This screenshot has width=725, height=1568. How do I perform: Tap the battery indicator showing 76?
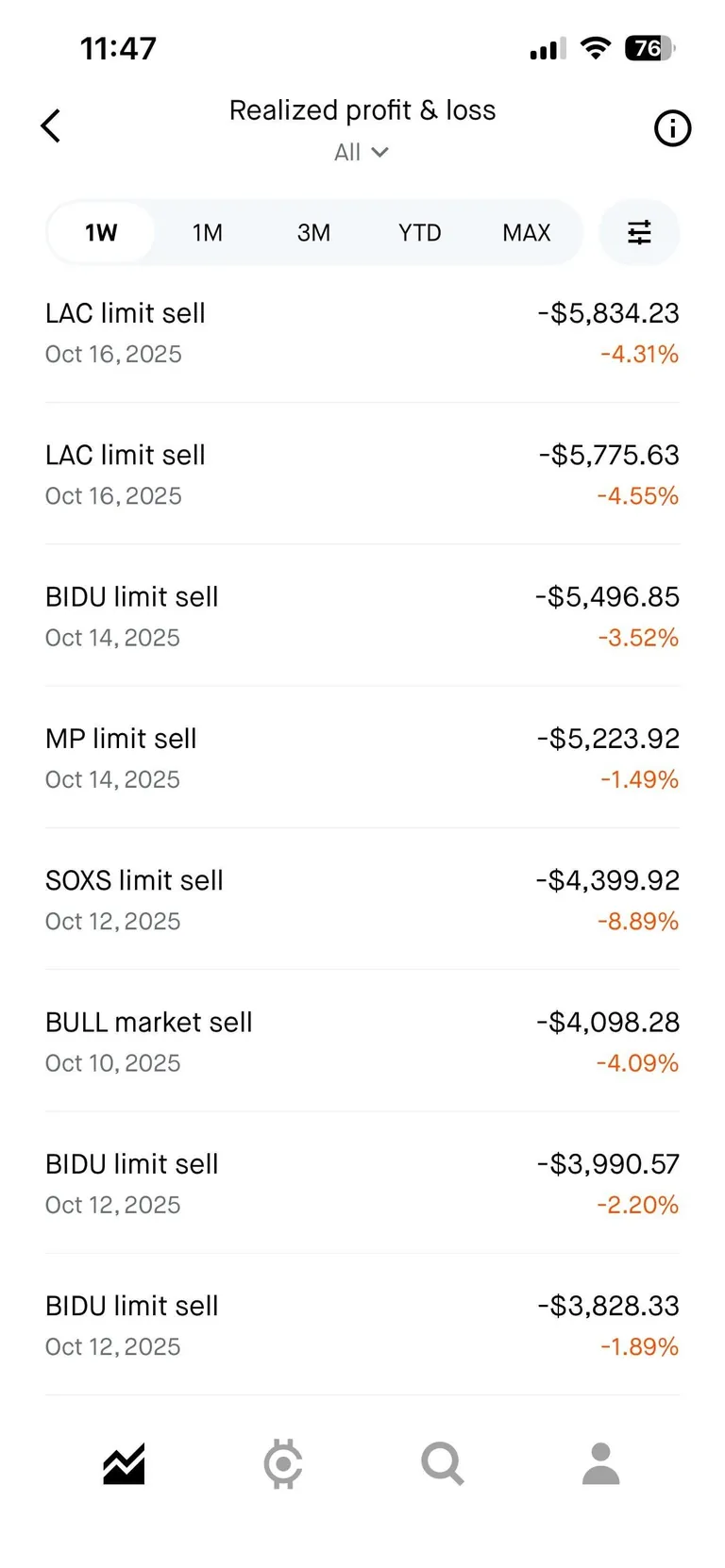648,47
